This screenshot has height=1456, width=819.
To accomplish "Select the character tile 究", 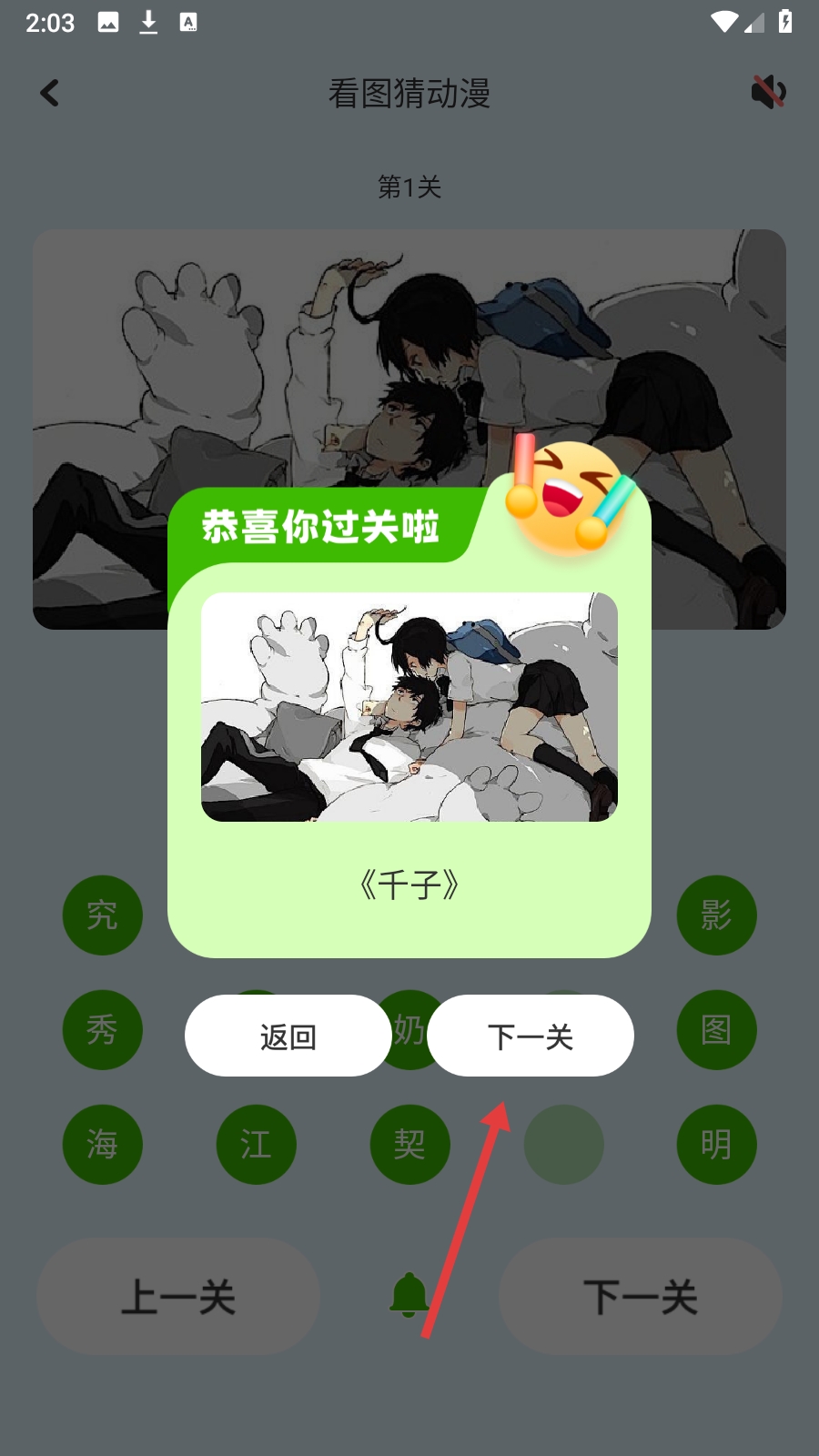I will click(102, 915).
